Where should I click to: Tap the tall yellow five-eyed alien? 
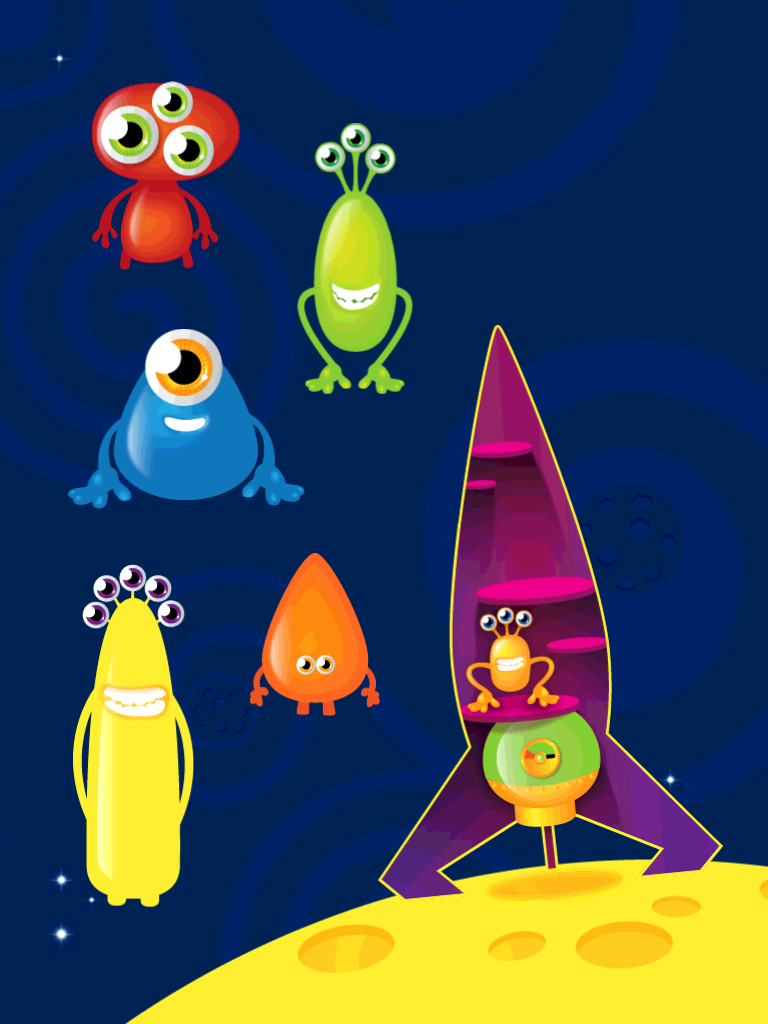coord(133,736)
